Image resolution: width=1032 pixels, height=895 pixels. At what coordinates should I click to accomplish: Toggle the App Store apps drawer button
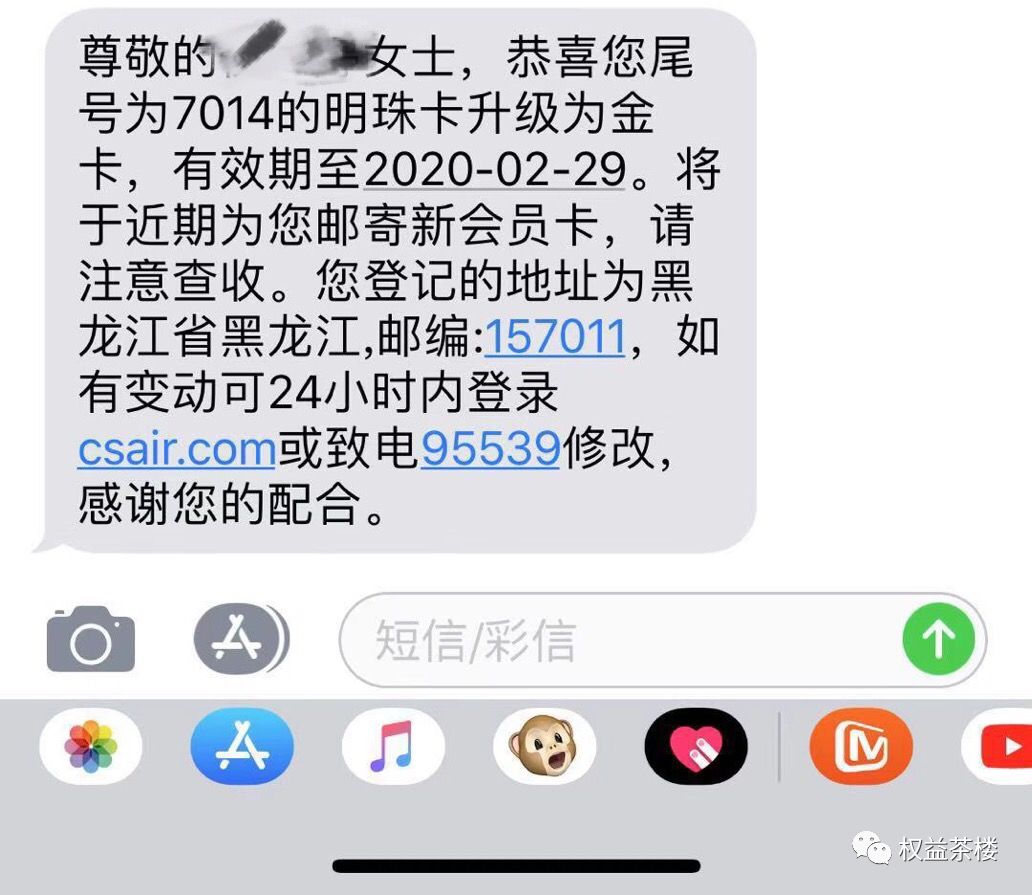[x=240, y=639]
